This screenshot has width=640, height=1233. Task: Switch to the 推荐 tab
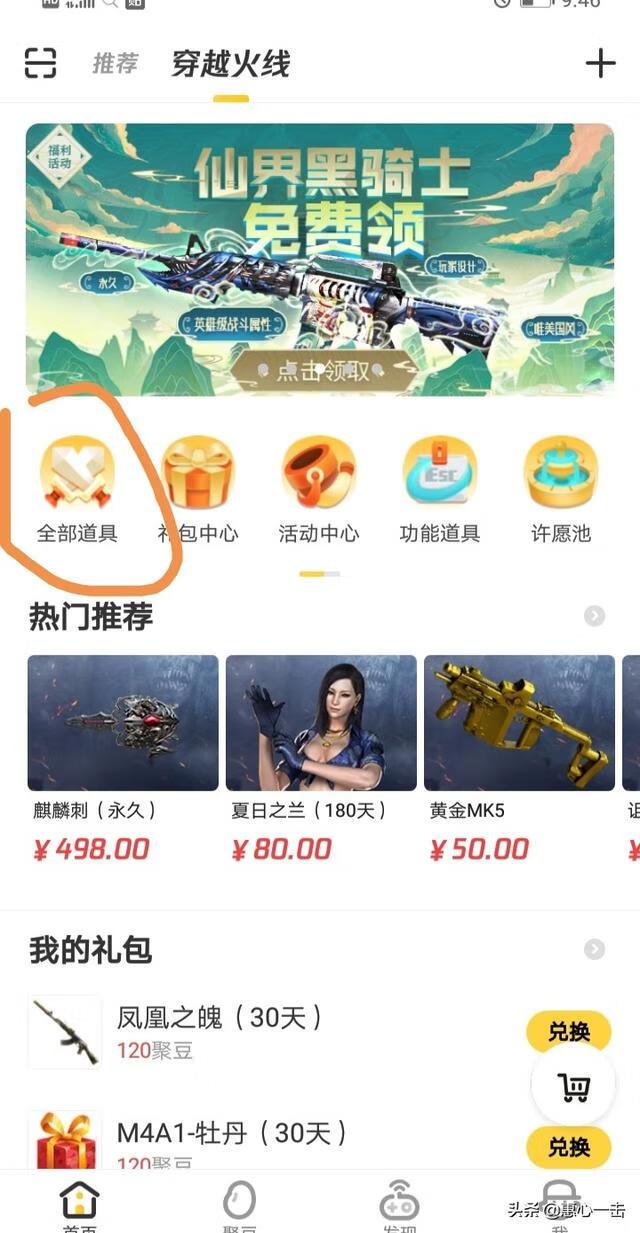pyautogui.click(x=115, y=64)
